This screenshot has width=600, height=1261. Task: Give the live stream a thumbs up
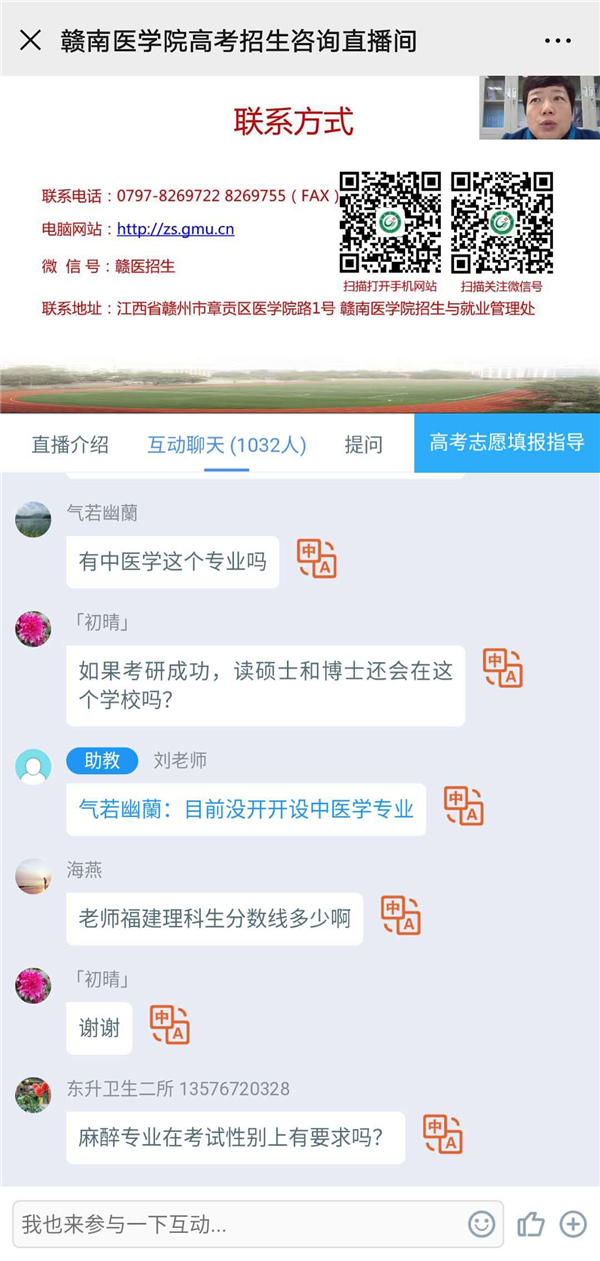[531, 1224]
